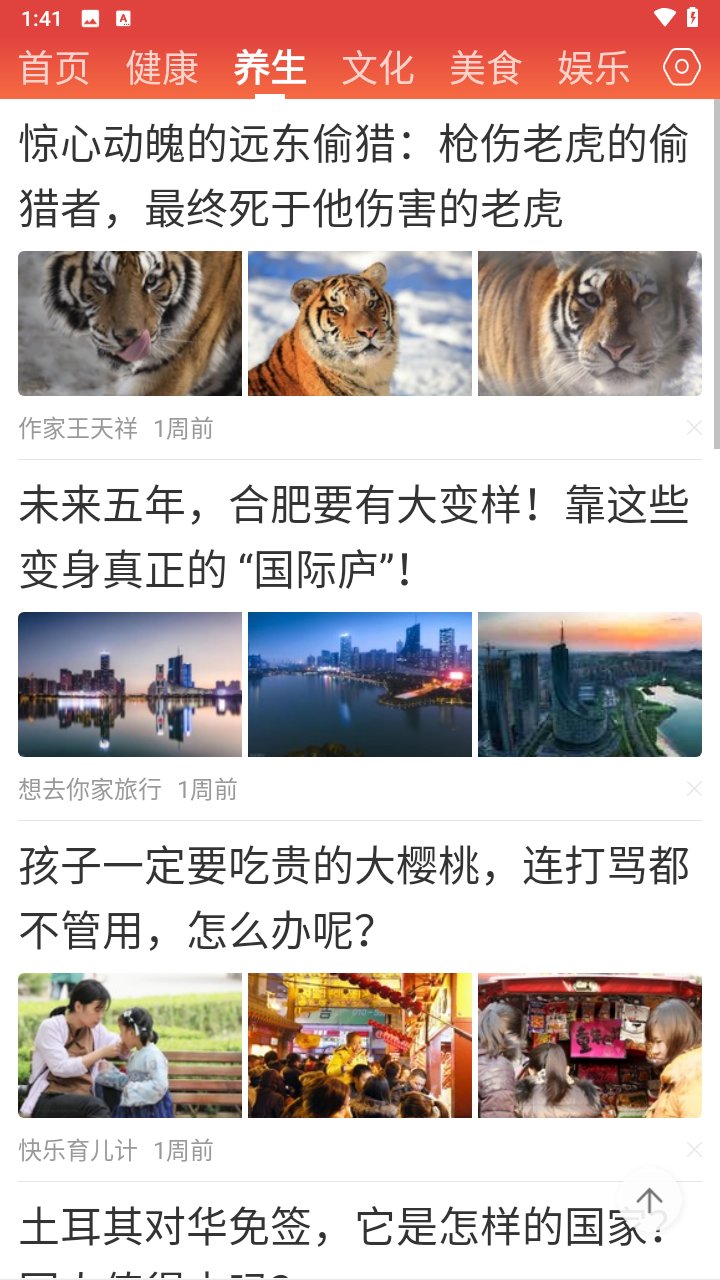Switch to the 首页 tab

click(x=54, y=68)
